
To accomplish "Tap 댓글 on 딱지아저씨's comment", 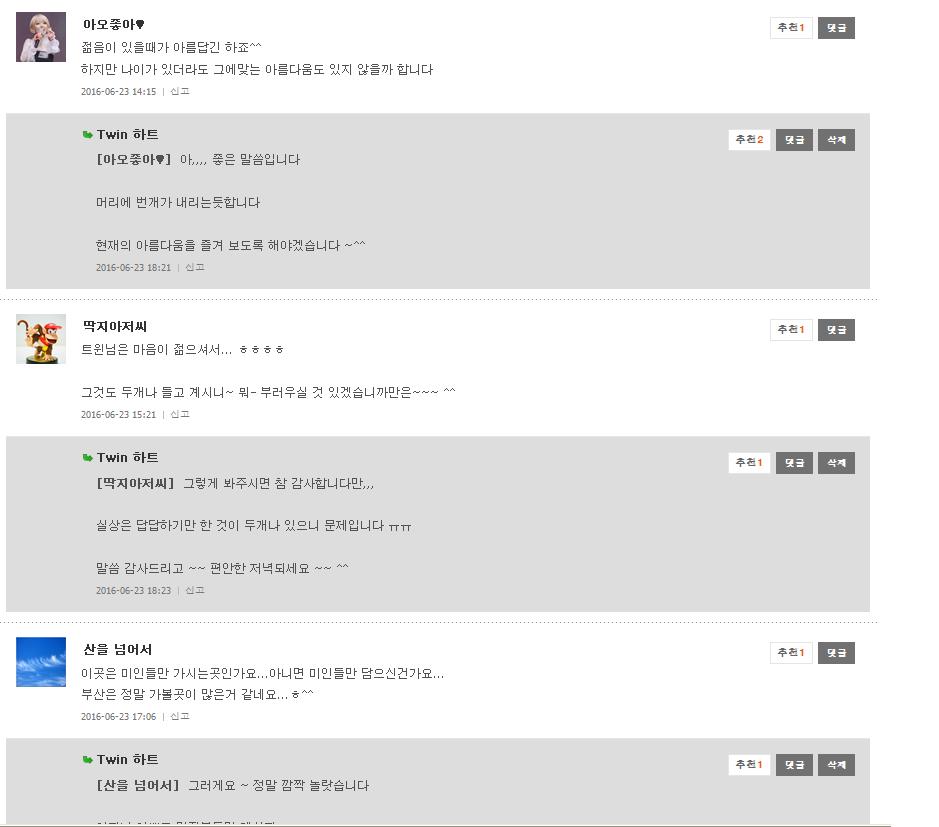I will pos(836,330).
